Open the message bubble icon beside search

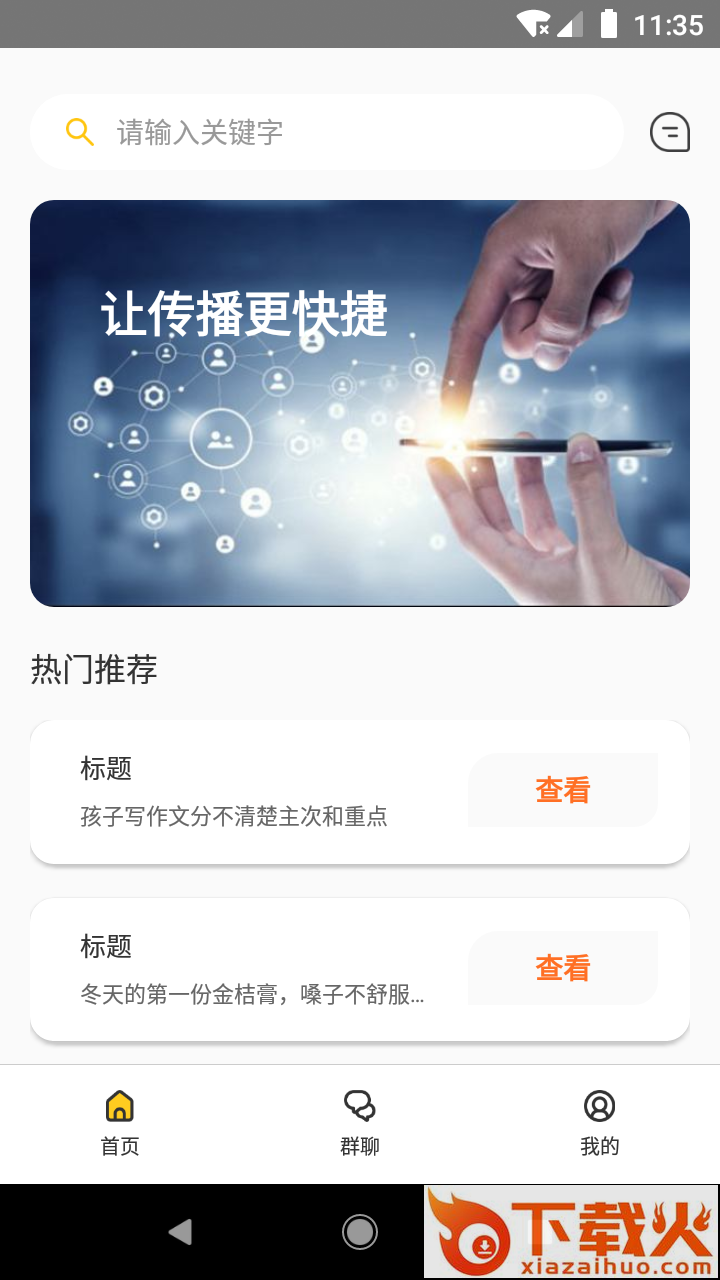pos(670,132)
